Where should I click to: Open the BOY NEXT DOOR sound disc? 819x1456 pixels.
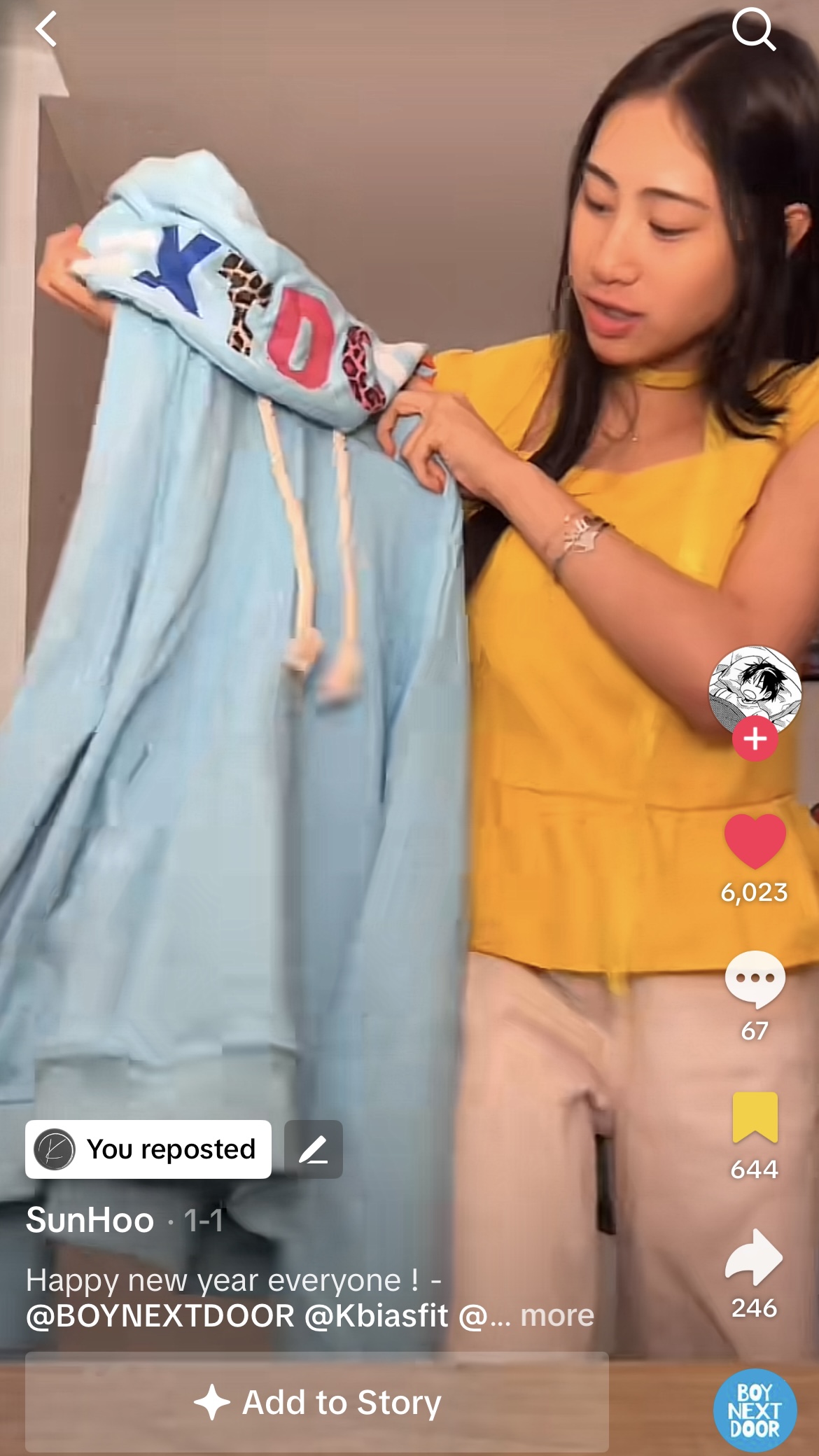click(x=755, y=1409)
